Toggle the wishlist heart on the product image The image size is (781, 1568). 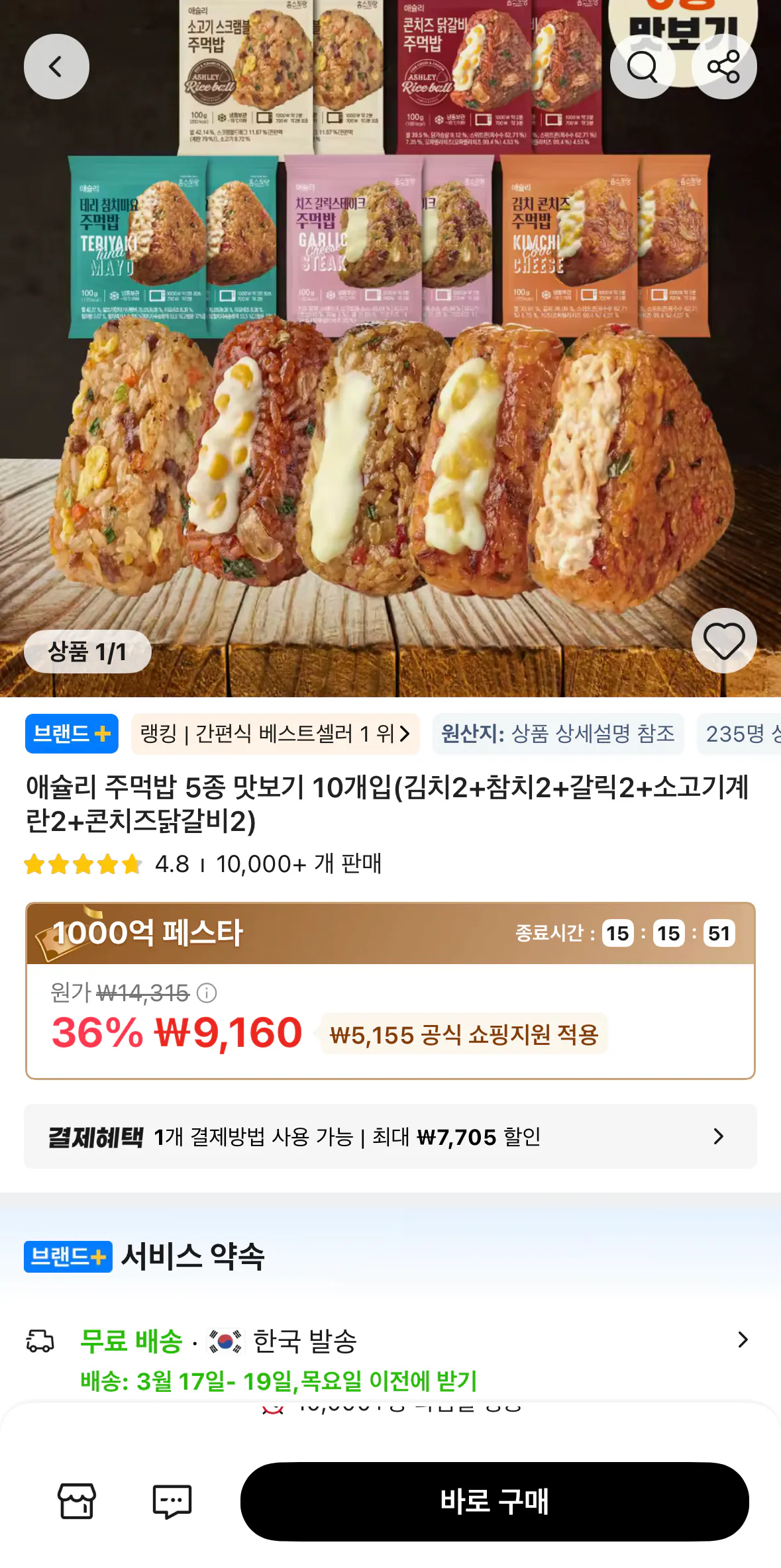[723, 640]
